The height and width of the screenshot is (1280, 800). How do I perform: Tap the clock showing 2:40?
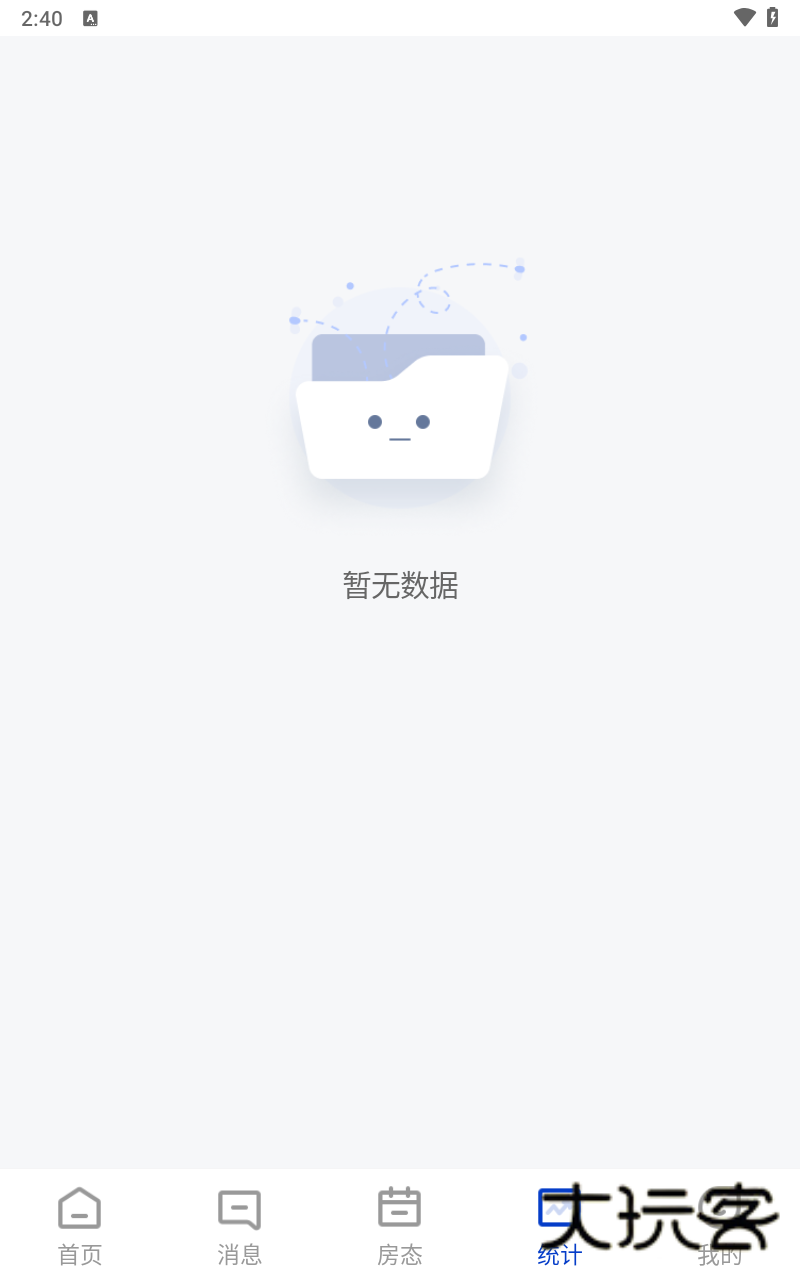pos(41,17)
